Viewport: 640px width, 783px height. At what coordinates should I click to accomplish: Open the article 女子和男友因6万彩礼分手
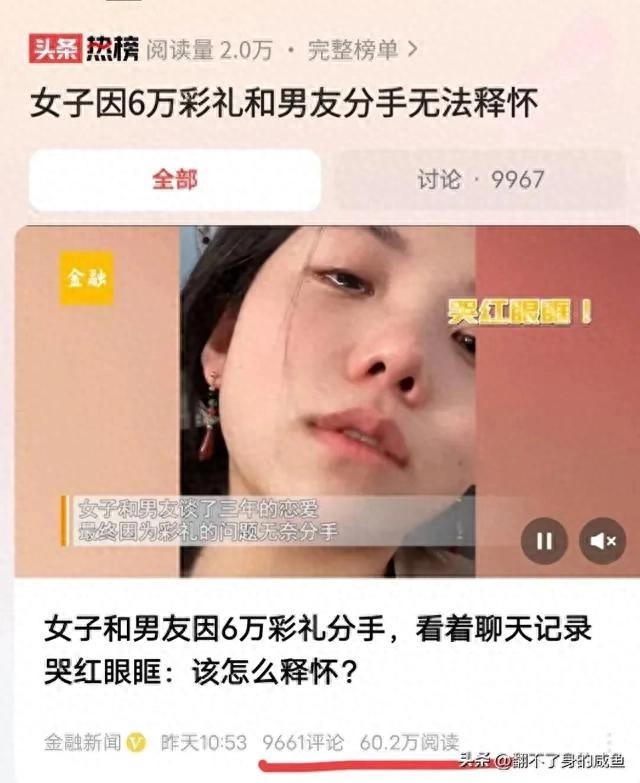(318, 650)
